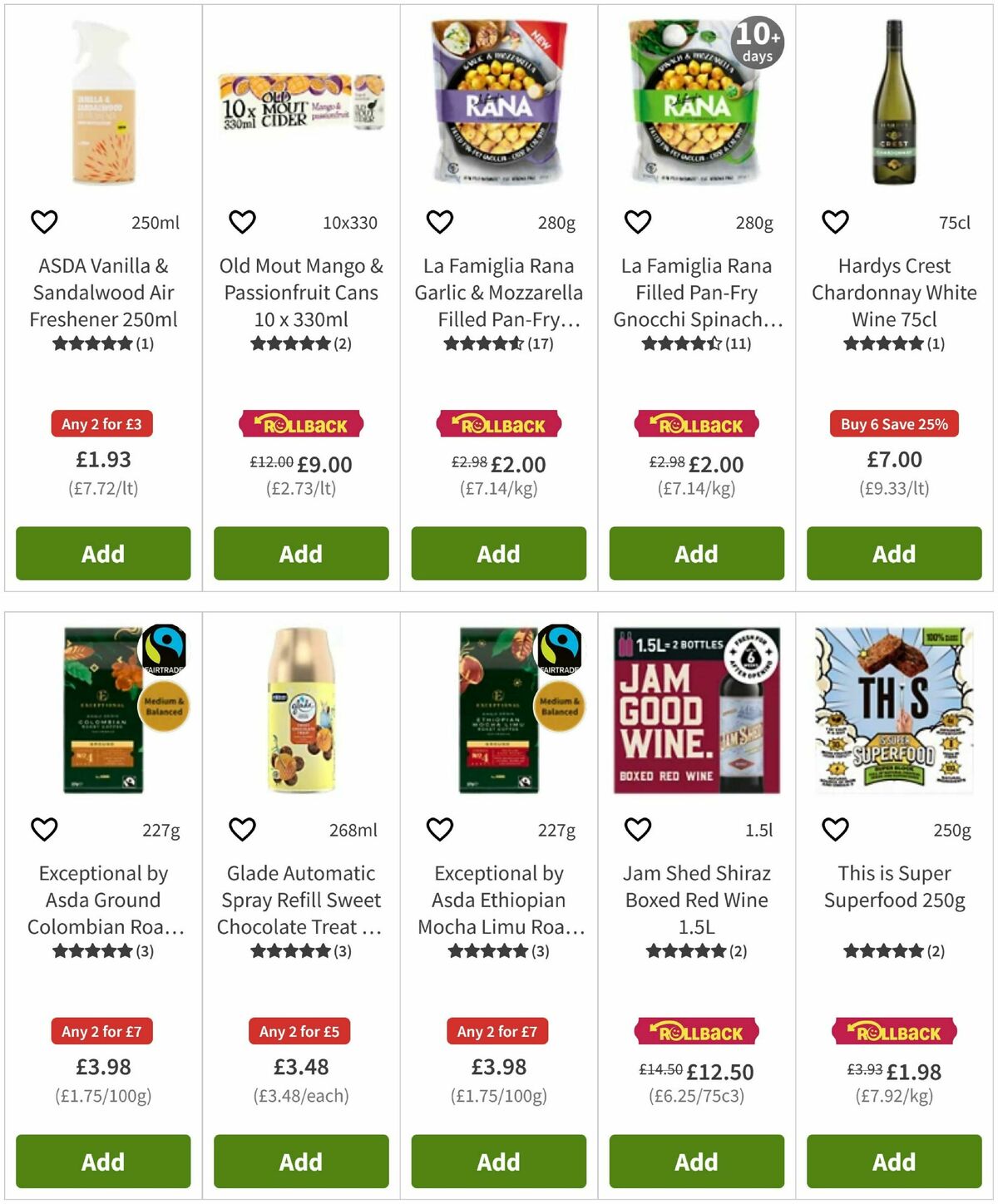Click Add on This is Super Superfood

[x=893, y=1162]
